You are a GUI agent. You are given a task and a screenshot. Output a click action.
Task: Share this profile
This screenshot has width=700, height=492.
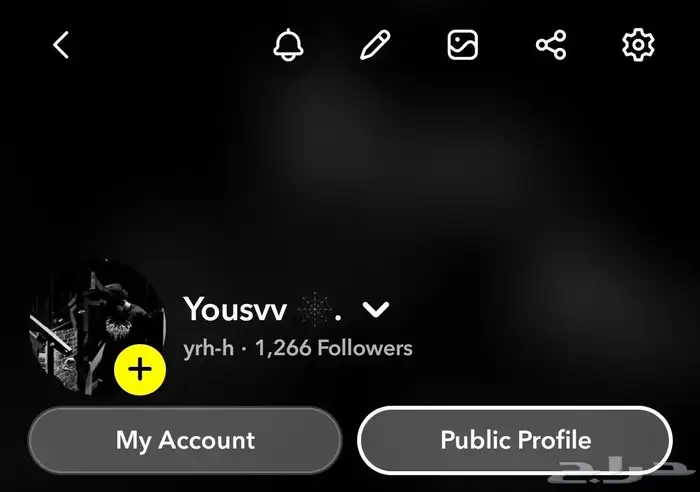[551, 45]
